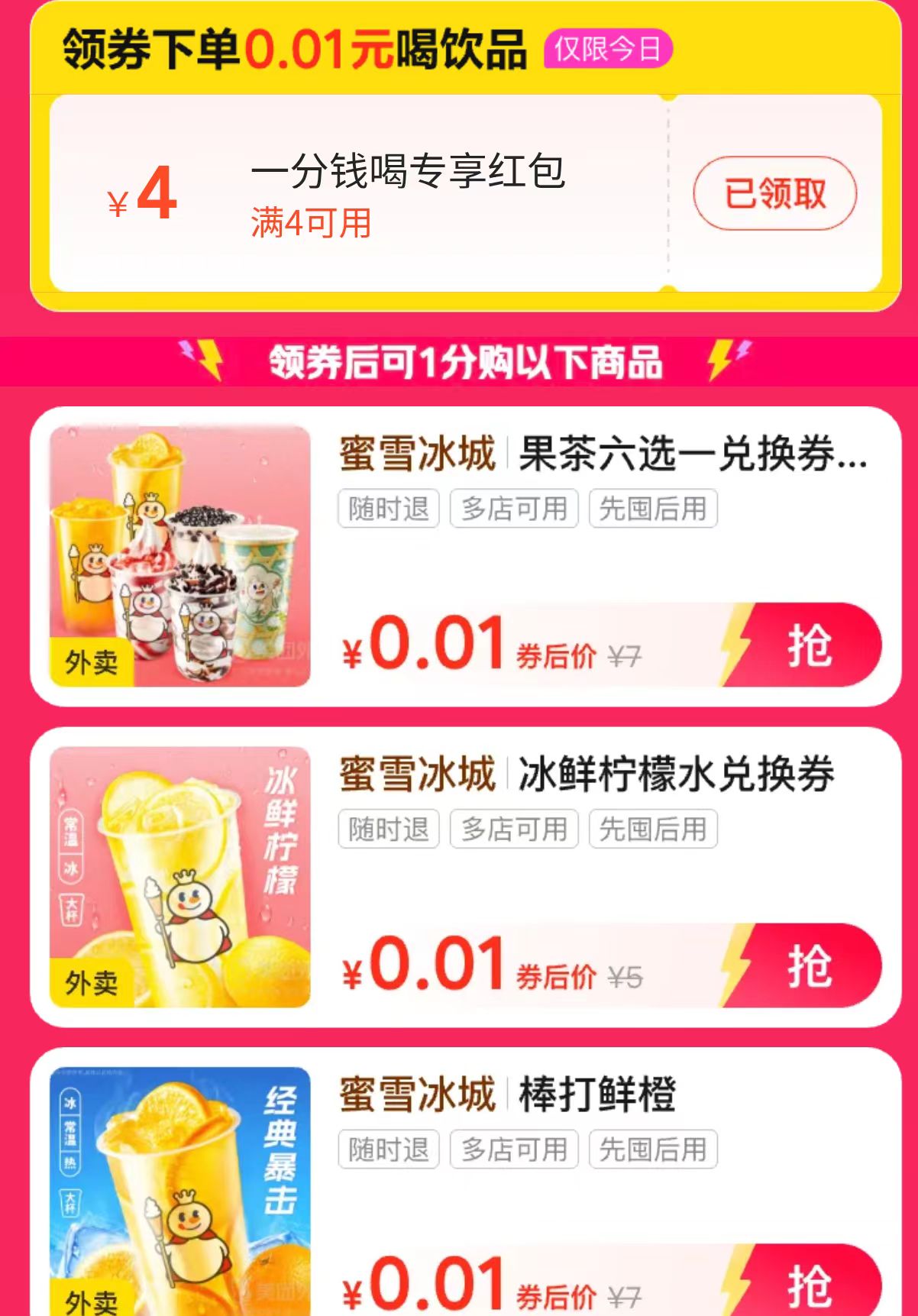Image resolution: width=918 pixels, height=1316 pixels.
Task: Grab the 果茶六选一兑换券 deal with 抢
Action: point(810,645)
